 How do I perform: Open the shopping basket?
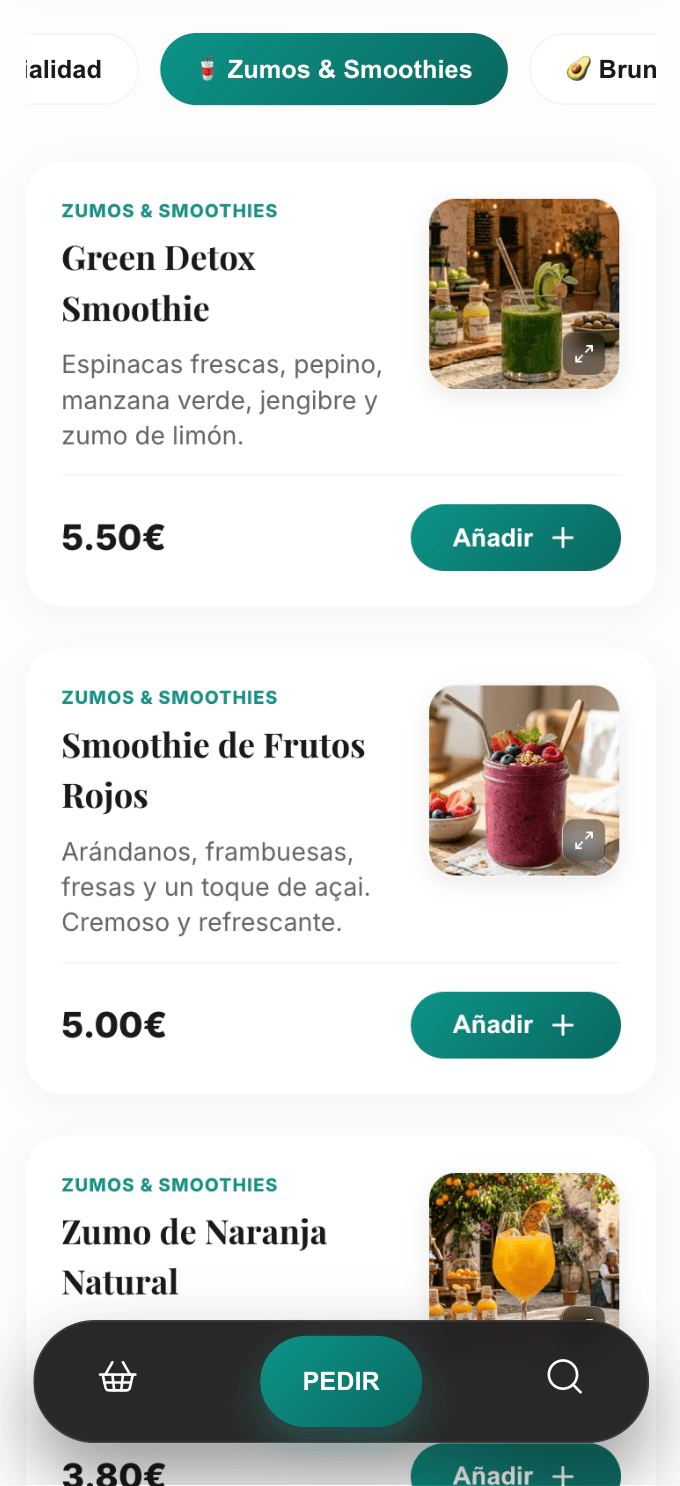click(x=118, y=1378)
